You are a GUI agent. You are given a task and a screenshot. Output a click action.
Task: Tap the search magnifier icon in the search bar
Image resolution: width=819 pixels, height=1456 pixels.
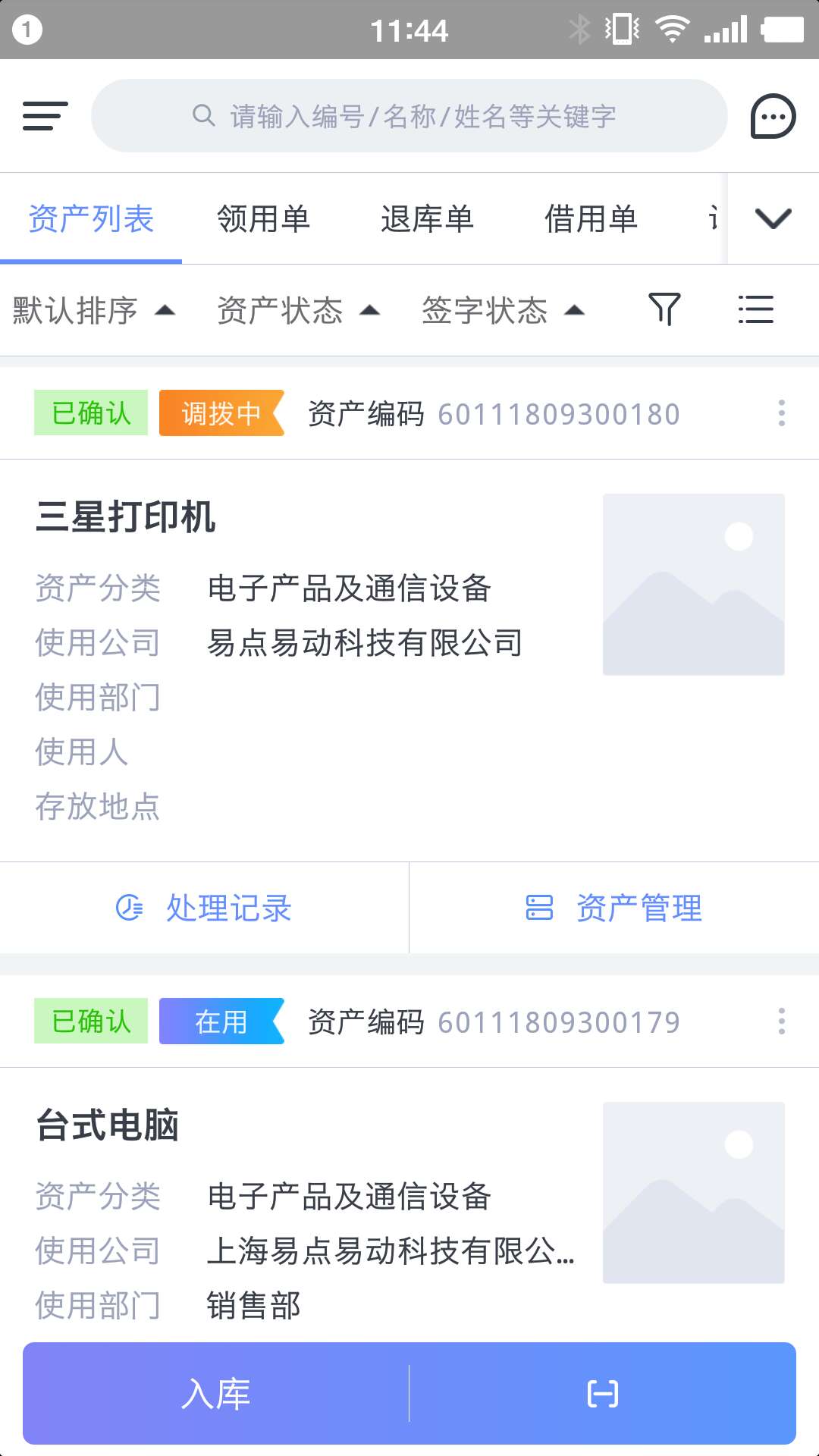pos(202,115)
